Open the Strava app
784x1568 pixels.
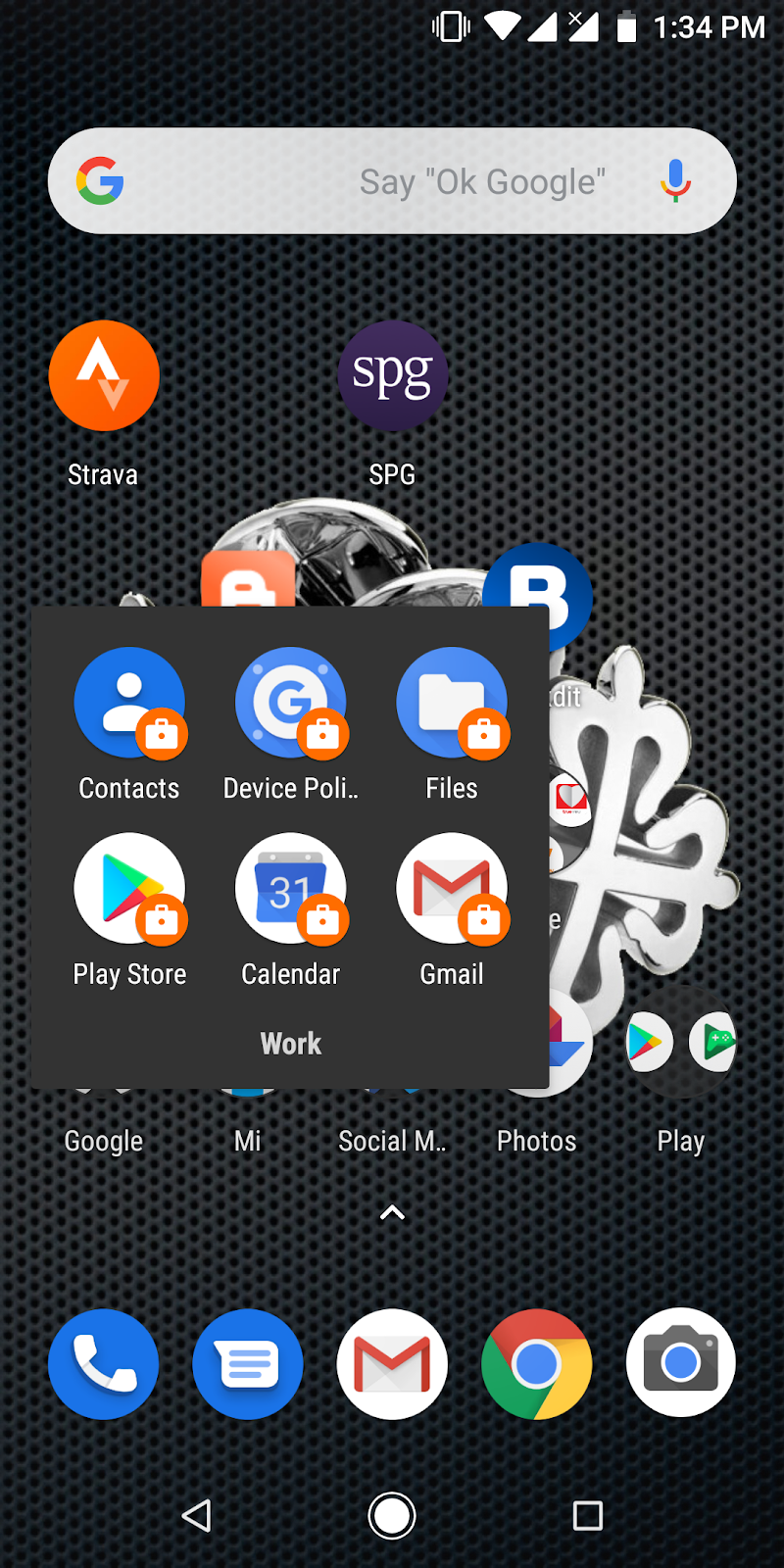coord(104,376)
